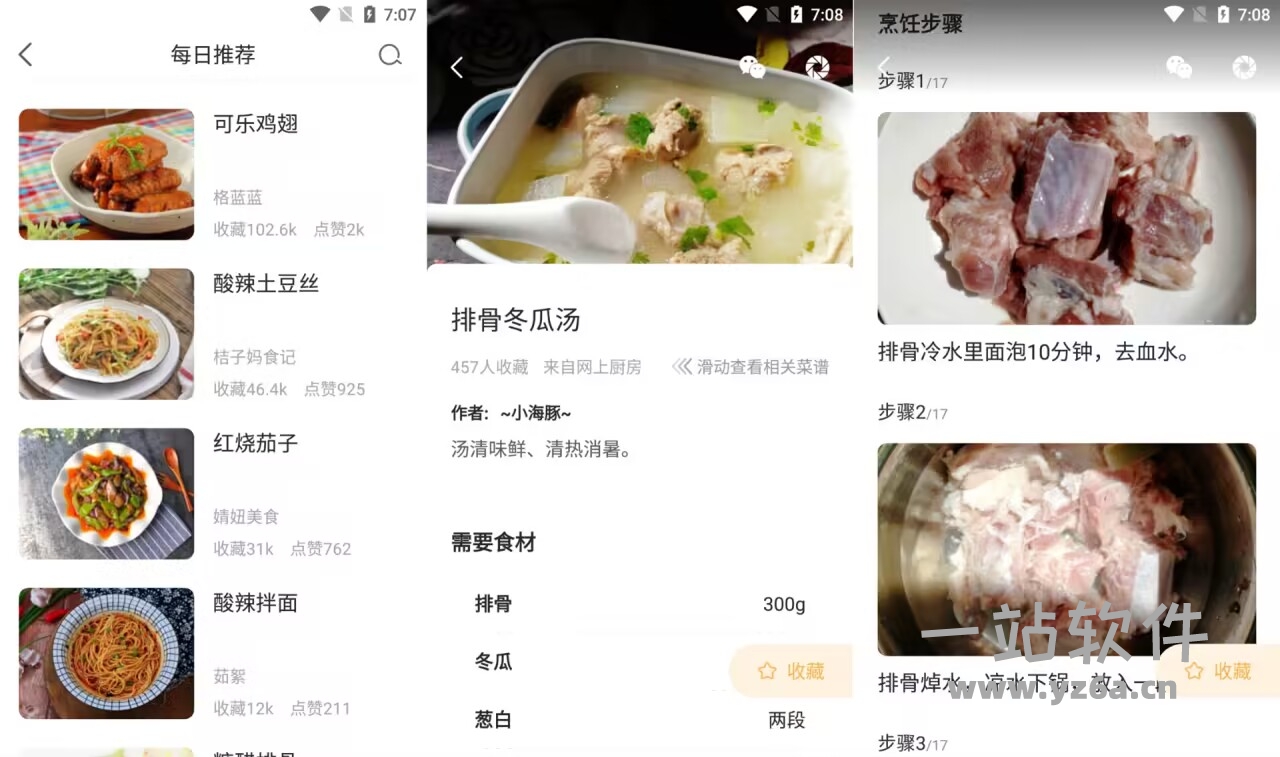Go back from the 排骨冬瓜汤 detail page
Image resolution: width=1280 pixels, height=757 pixels.
coord(457,67)
